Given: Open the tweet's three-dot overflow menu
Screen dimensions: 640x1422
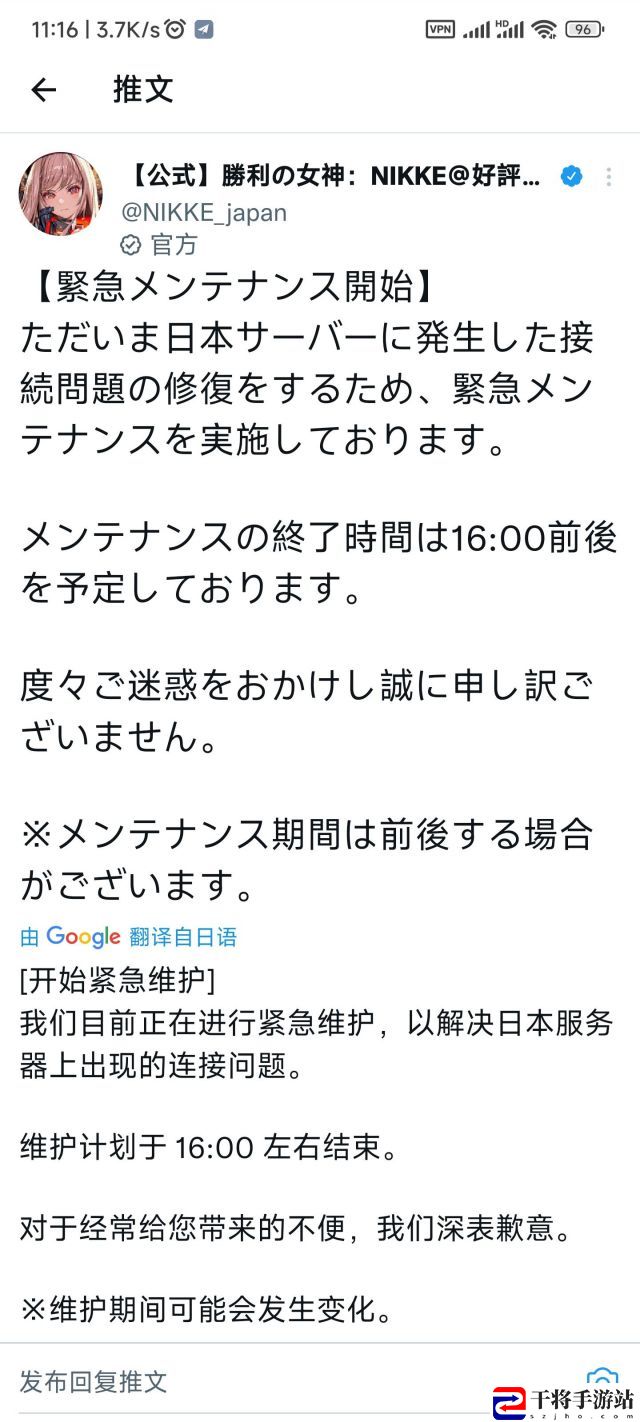Looking at the screenshot, I should click(x=608, y=177).
